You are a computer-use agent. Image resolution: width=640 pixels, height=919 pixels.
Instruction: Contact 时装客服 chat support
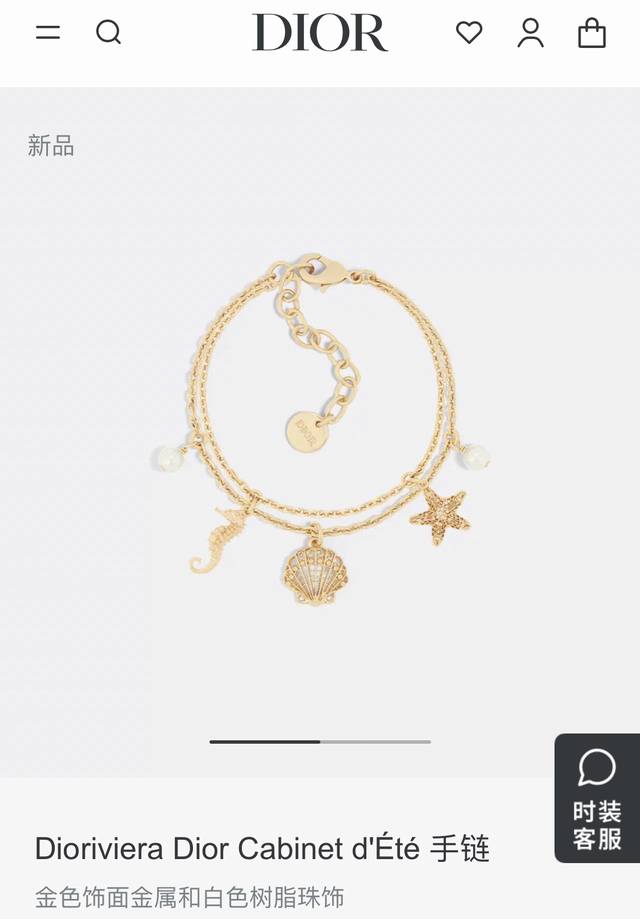(597, 798)
